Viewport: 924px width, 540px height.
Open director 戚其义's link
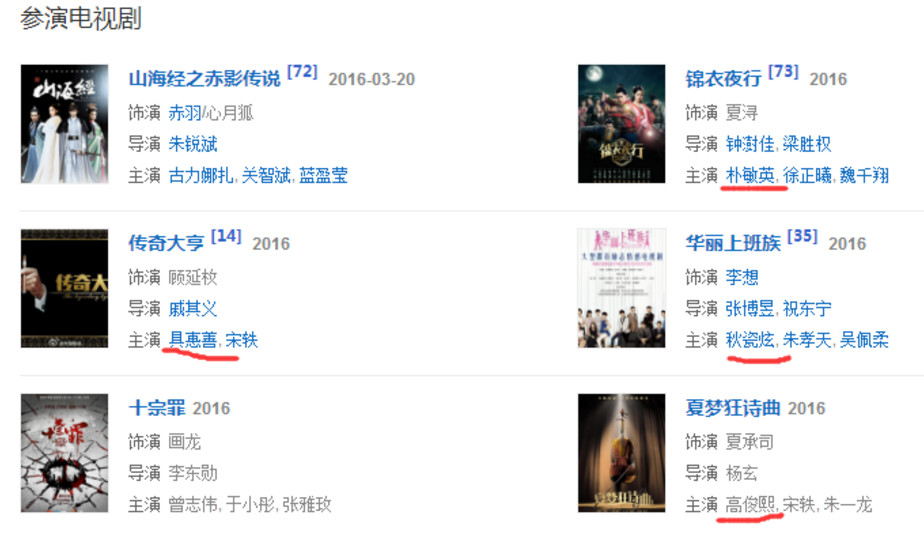point(192,308)
